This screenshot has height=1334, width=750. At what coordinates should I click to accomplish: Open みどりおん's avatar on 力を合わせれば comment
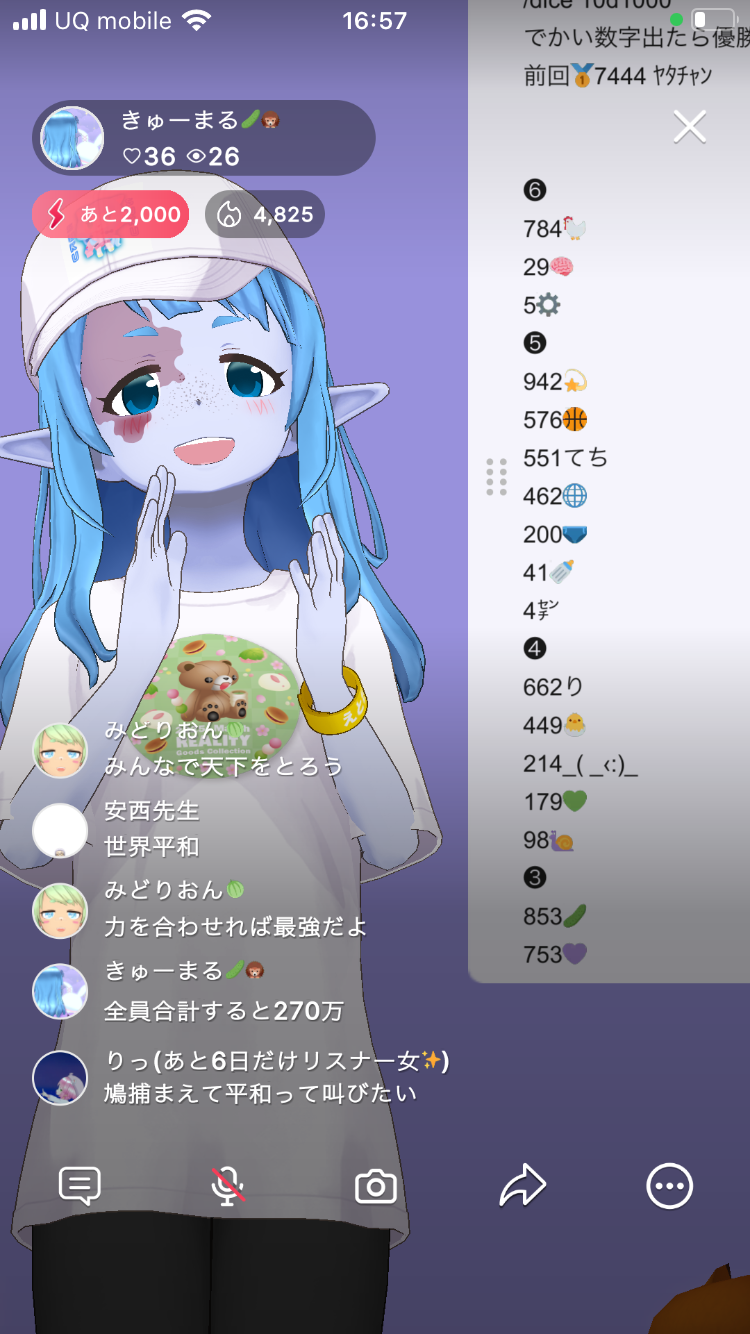click(60, 911)
